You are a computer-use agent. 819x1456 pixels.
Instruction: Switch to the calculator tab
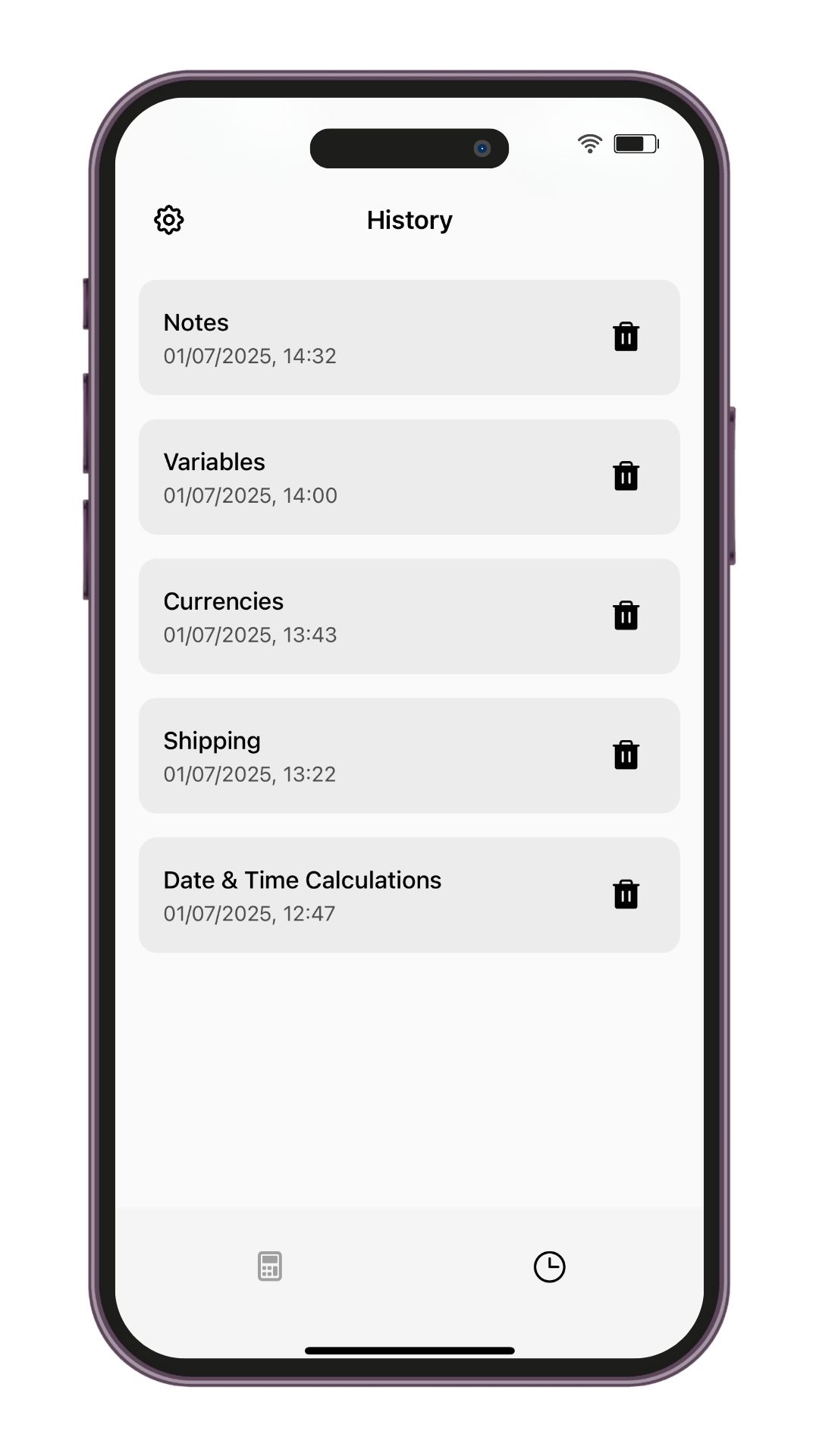pyautogui.click(x=270, y=1266)
